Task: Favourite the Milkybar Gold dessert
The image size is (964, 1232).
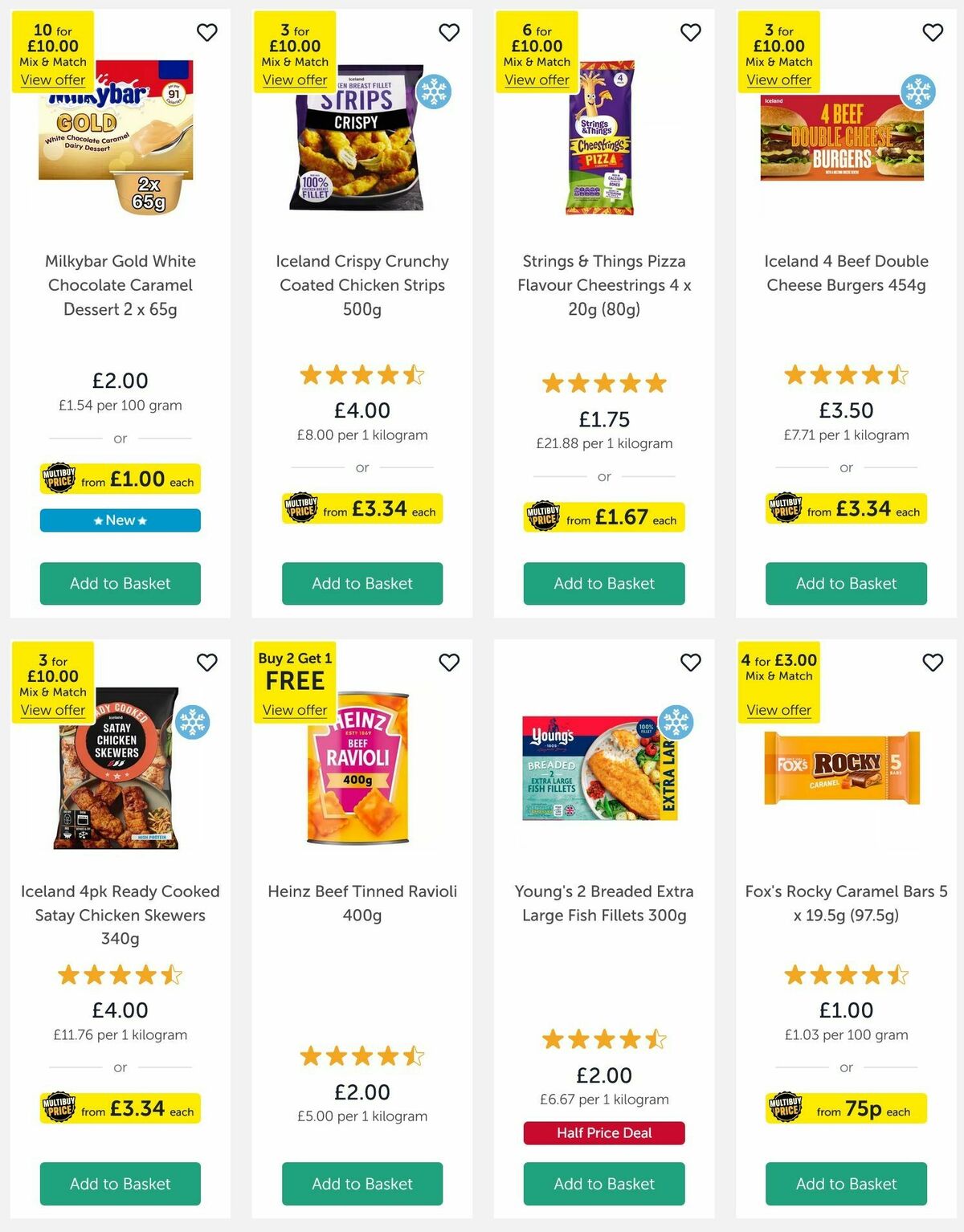Action: [x=208, y=33]
